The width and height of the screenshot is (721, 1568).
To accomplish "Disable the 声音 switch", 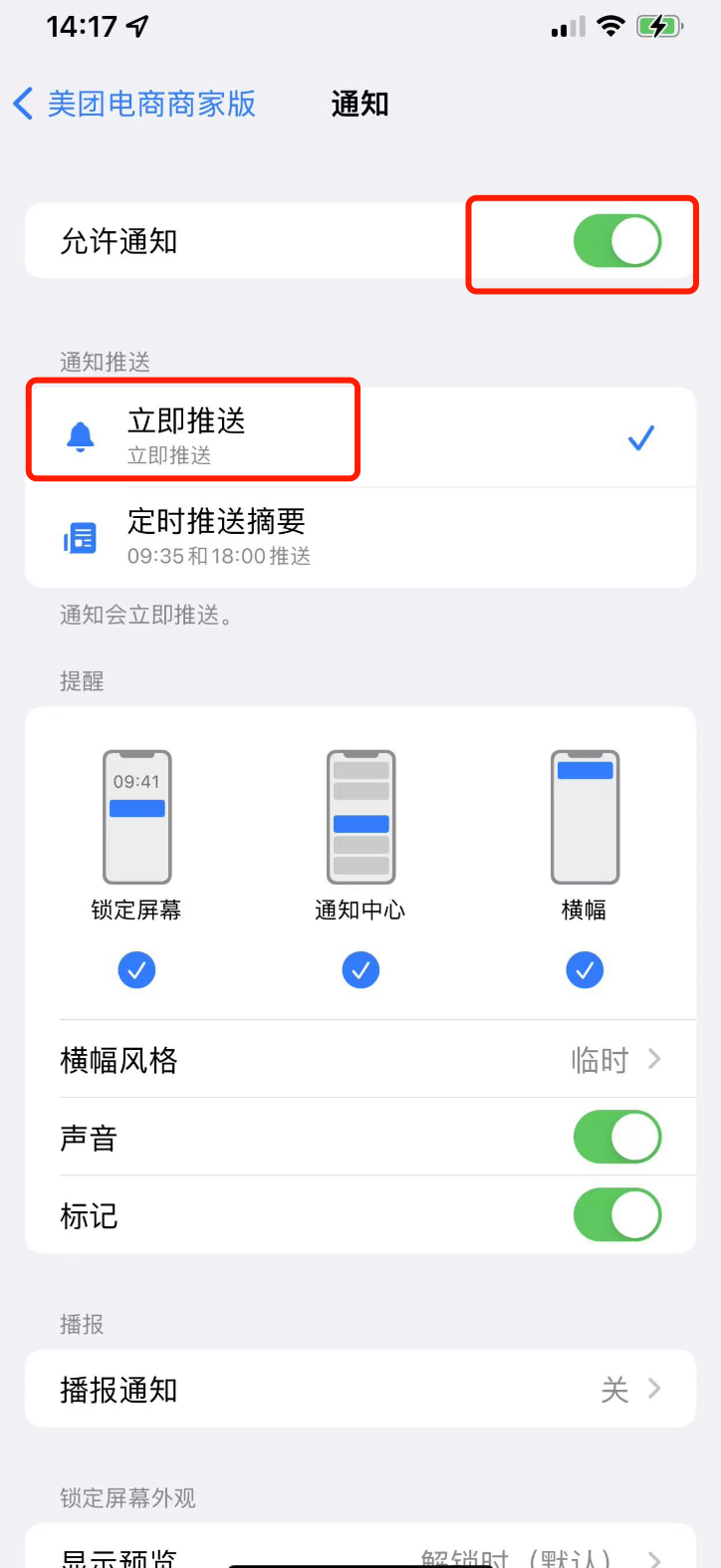I will (x=616, y=1138).
